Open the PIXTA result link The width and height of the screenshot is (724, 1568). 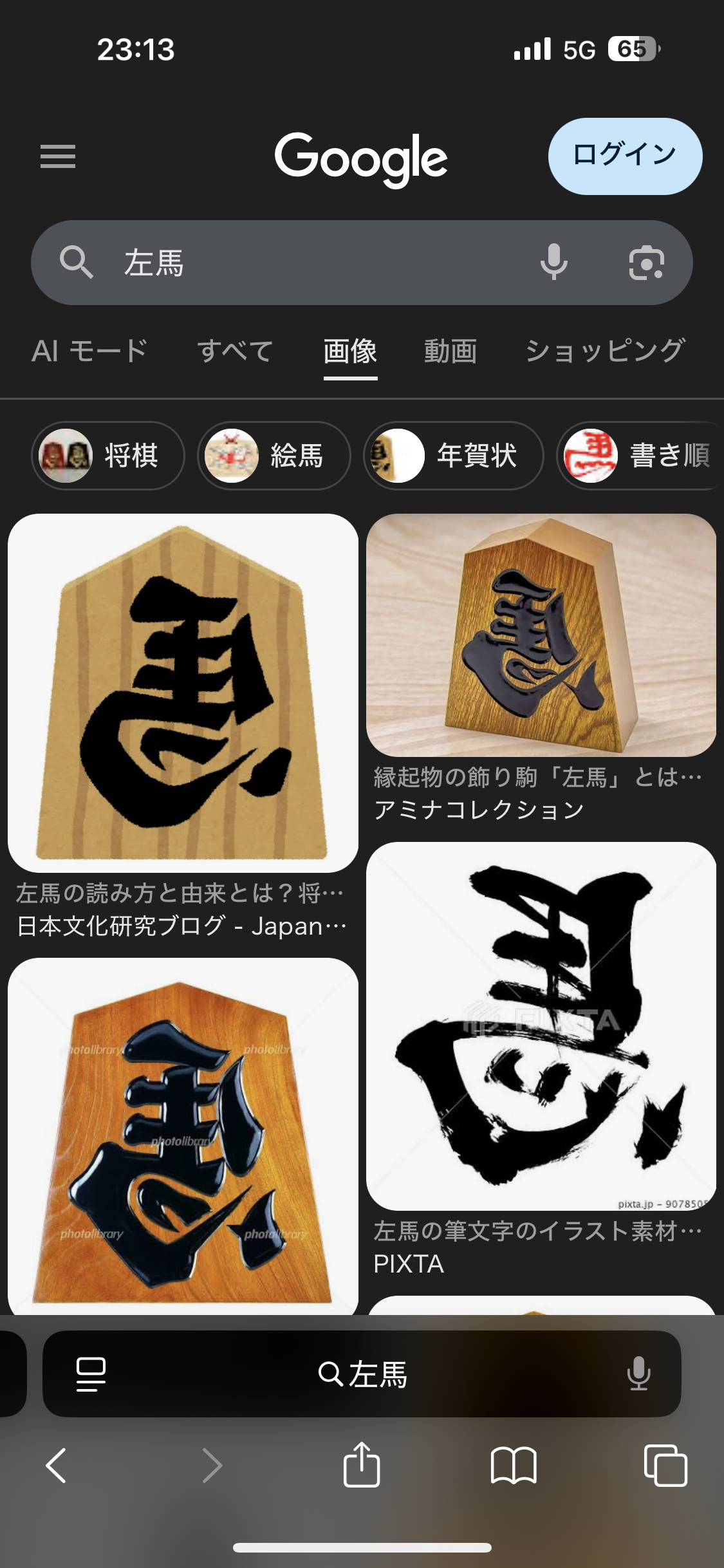click(x=409, y=1263)
